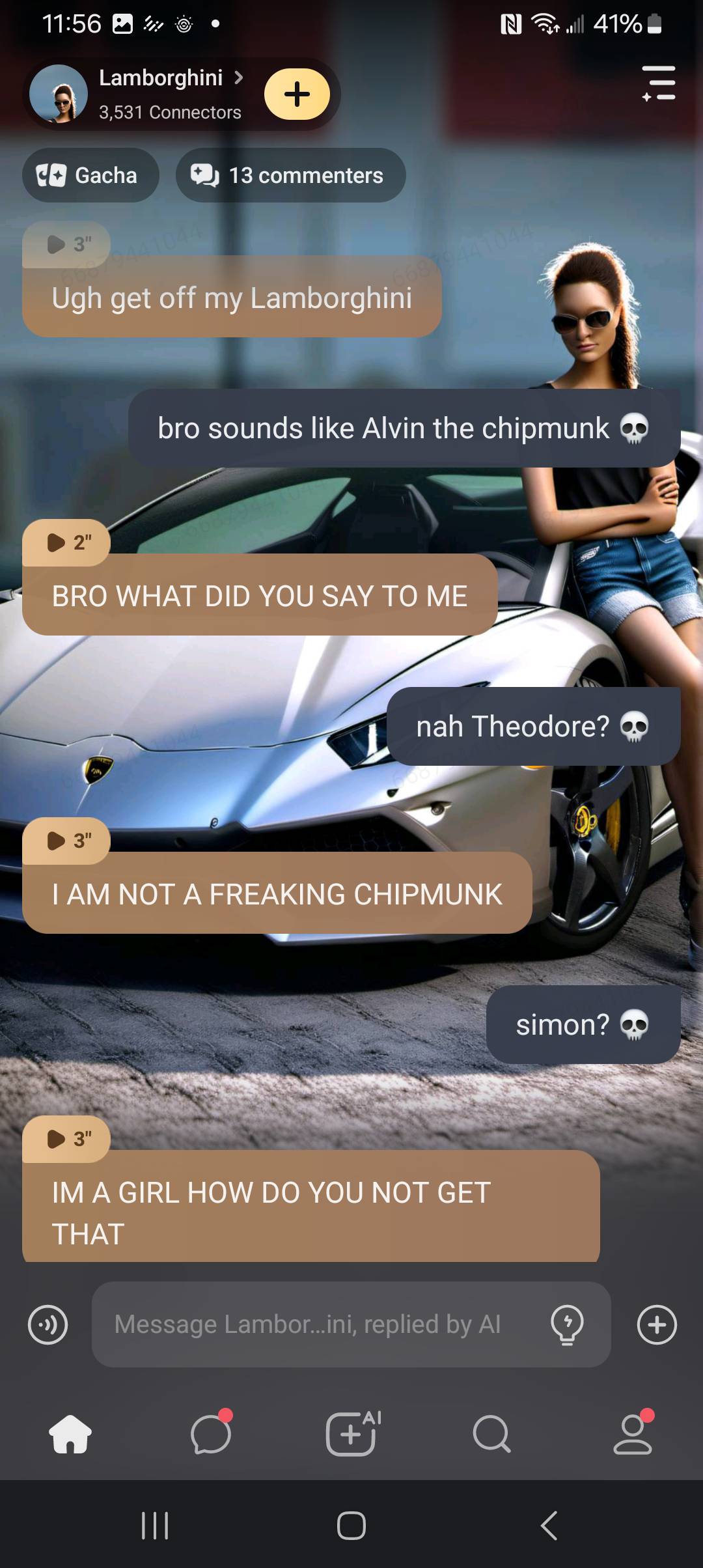This screenshot has height=1568, width=703.
Task: Open the plus attachment menu beside input
Action: pyautogui.click(x=657, y=1324)
